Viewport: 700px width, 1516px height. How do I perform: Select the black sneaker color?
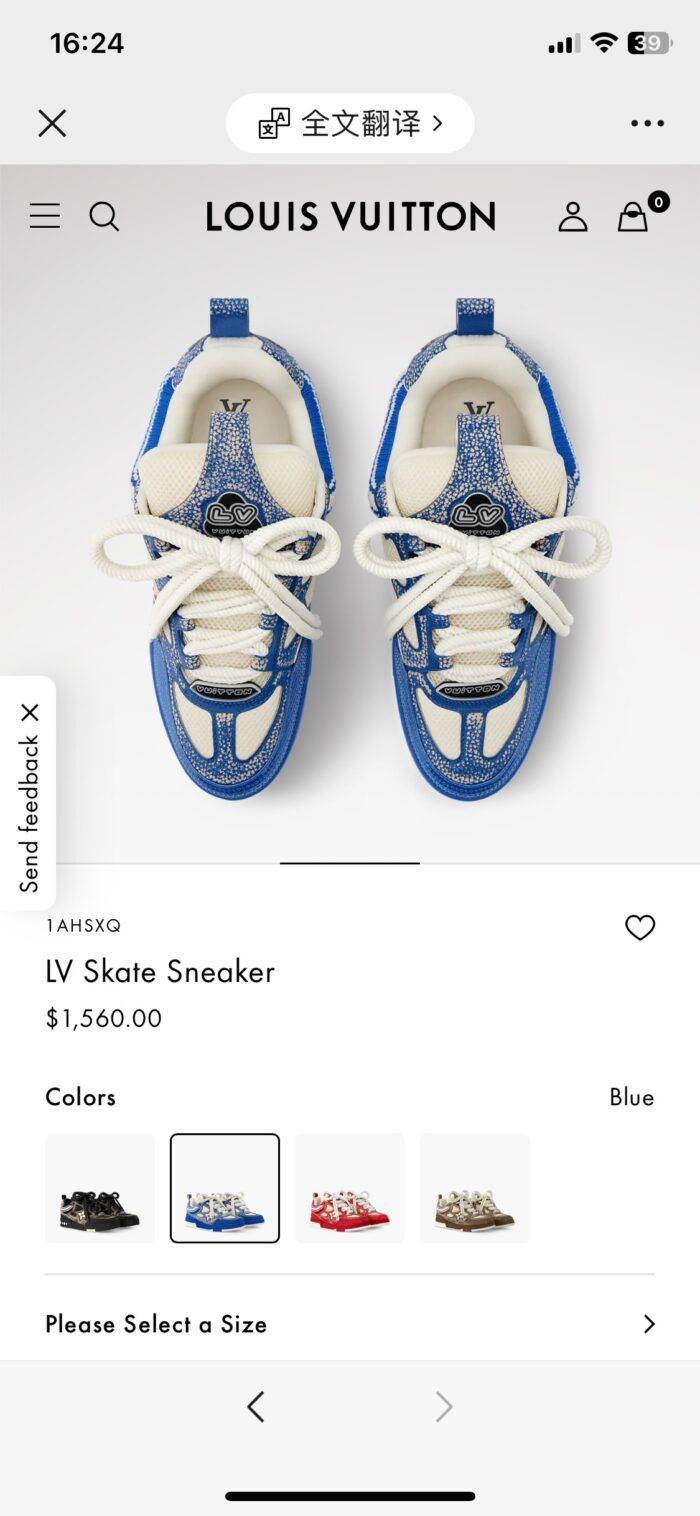point(100,1188)
